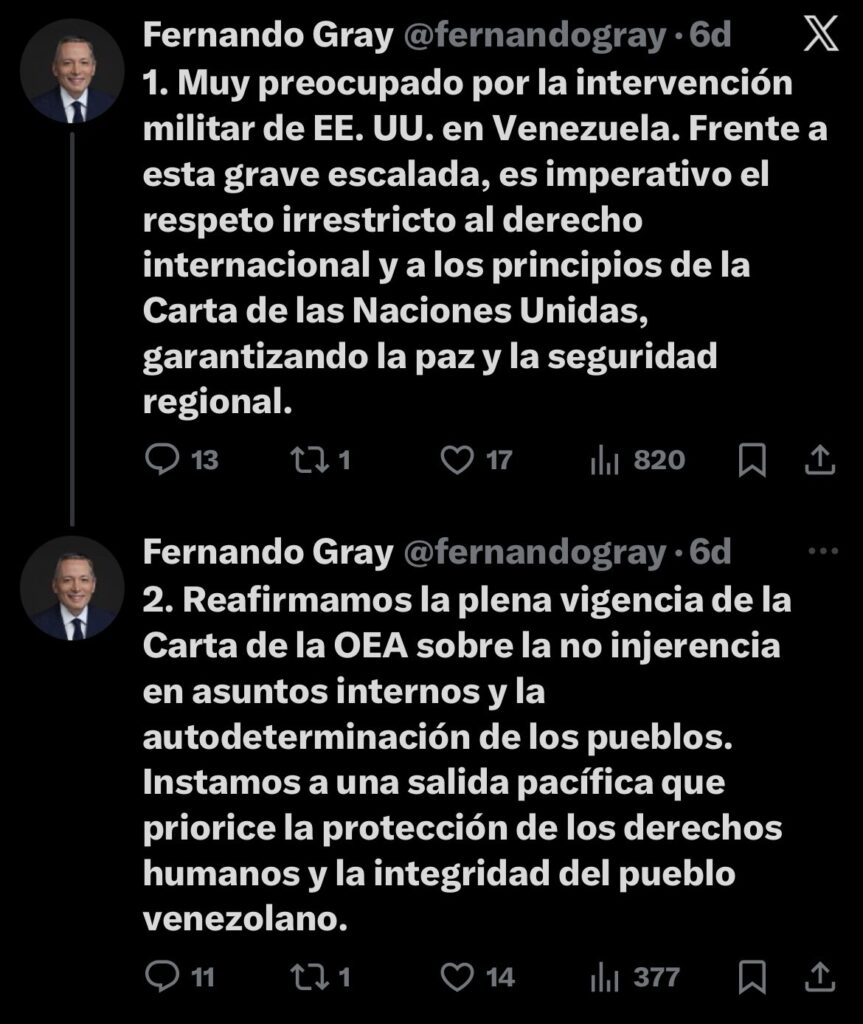Reply to the tweet about Carta de la OEA
Screen dimensions: 863x1024
tap(162, 976)
